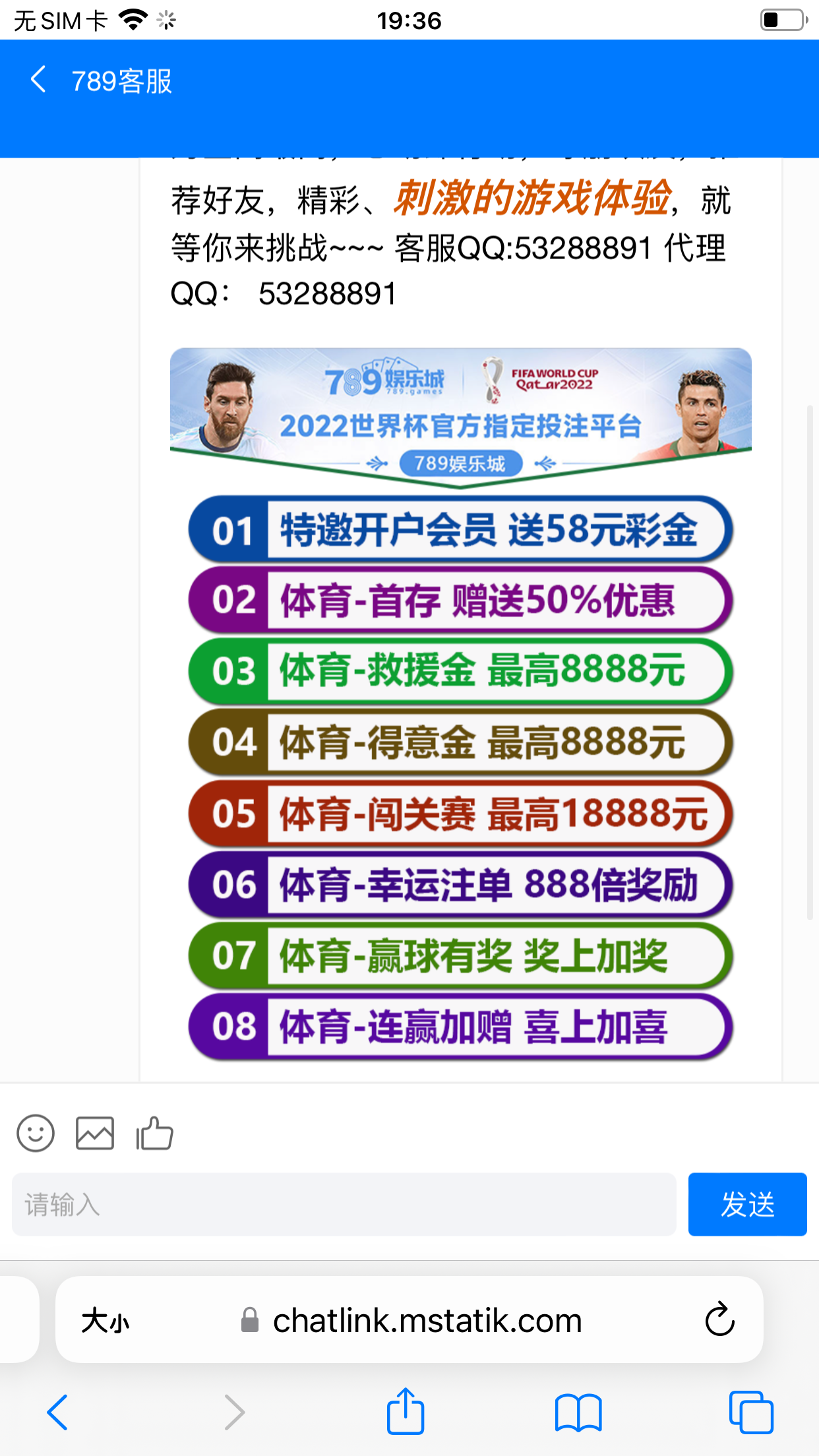Focus the 请输入 message field

[x=344, y=1204]
